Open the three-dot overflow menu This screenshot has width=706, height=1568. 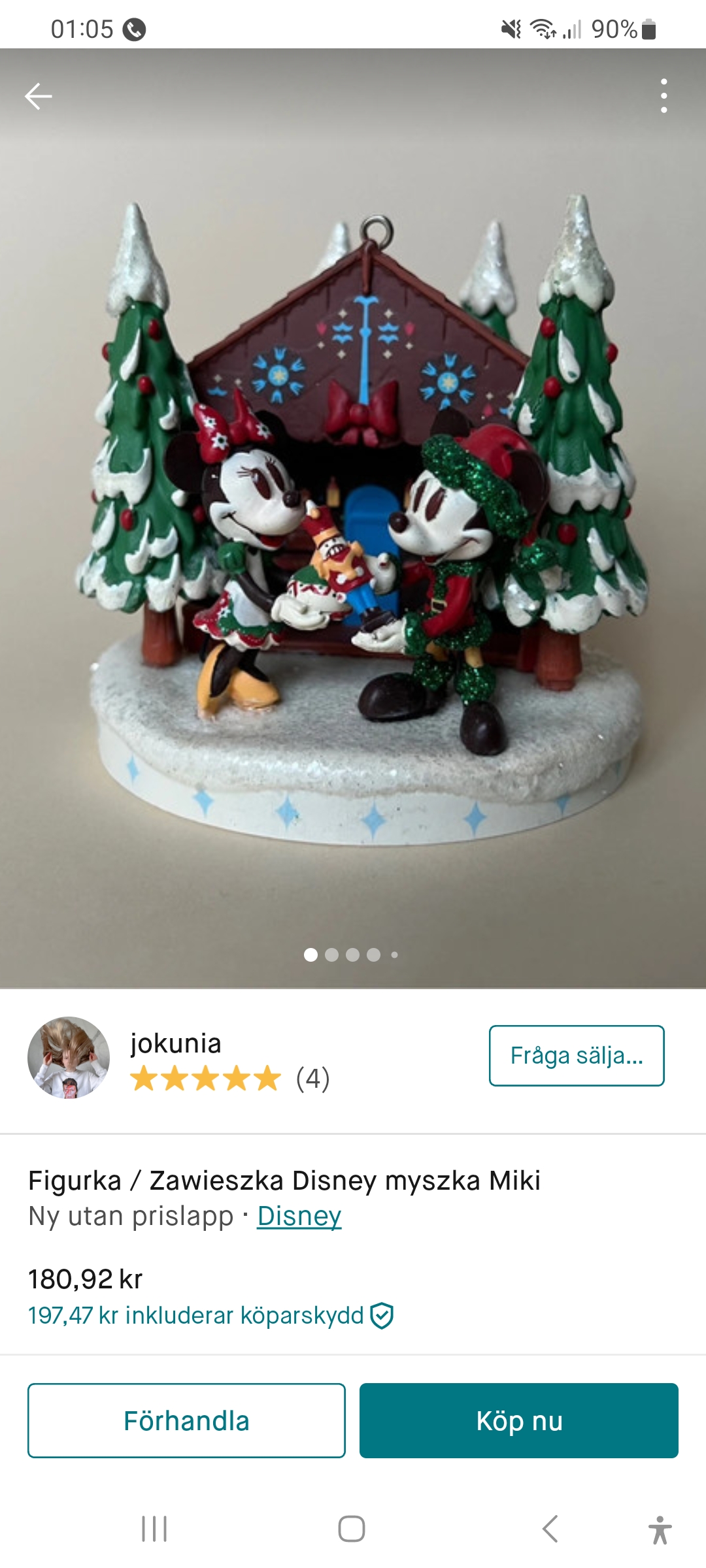click(x=664, y=96)
